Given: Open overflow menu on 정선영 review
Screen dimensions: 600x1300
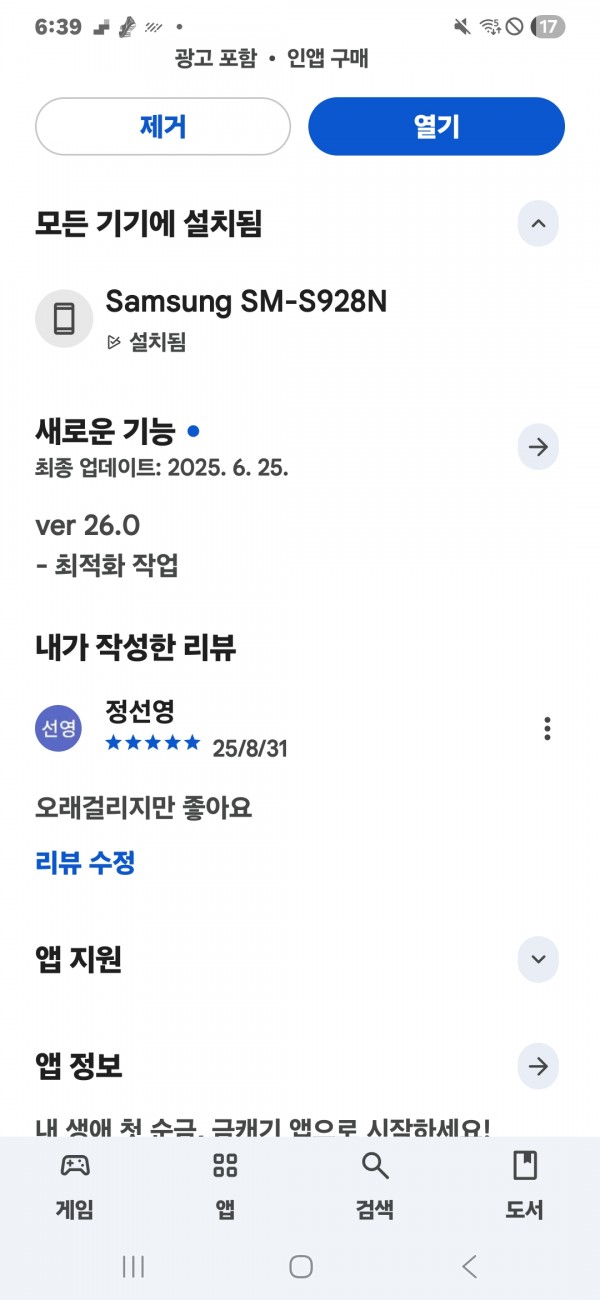Looking at the screenshot, I should click(547, 728).
